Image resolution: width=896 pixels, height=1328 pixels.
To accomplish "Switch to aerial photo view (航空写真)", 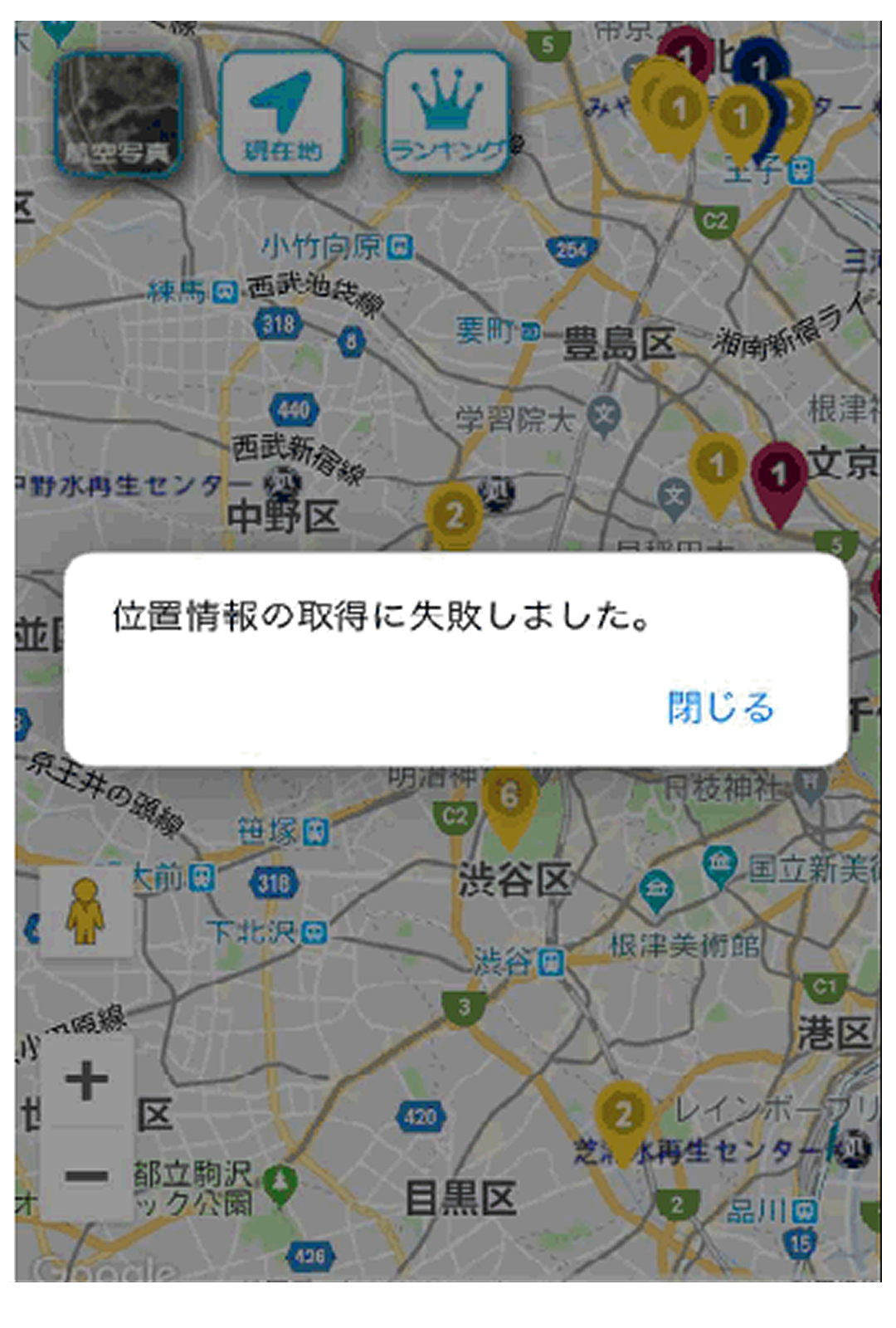I will tap(117, 114).
